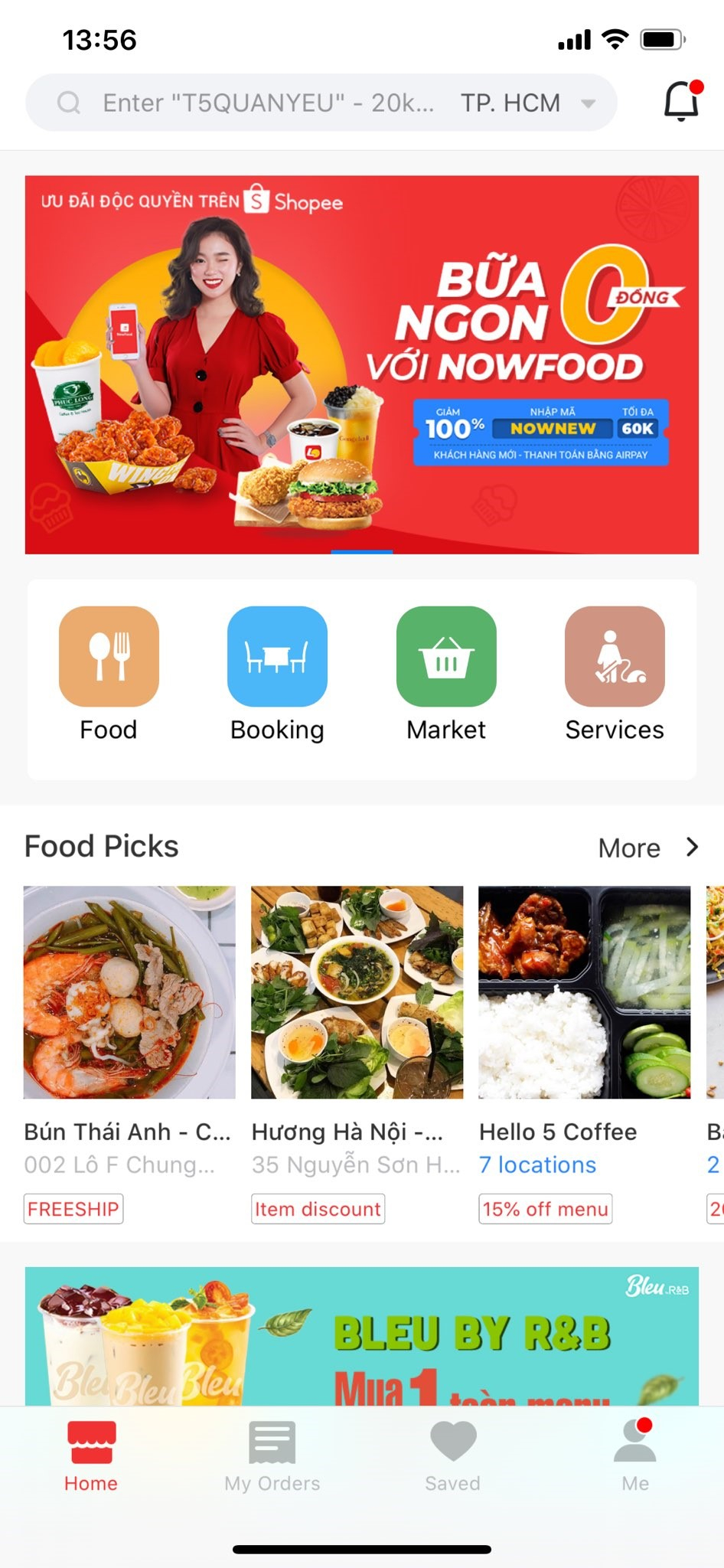724x1568 pixels.
Task: Change the TP. HCM city dropdown
Action: coord(527,103)
